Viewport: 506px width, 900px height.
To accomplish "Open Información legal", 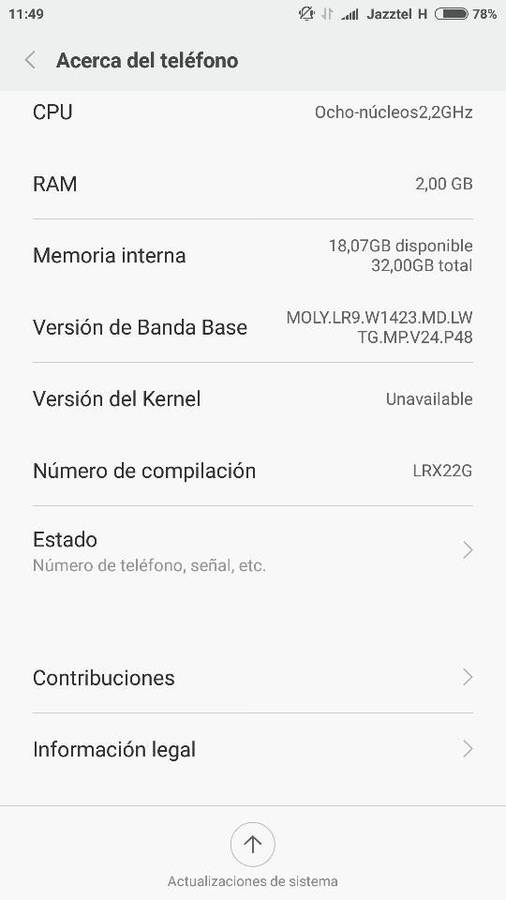I will (x=253, y=749).
